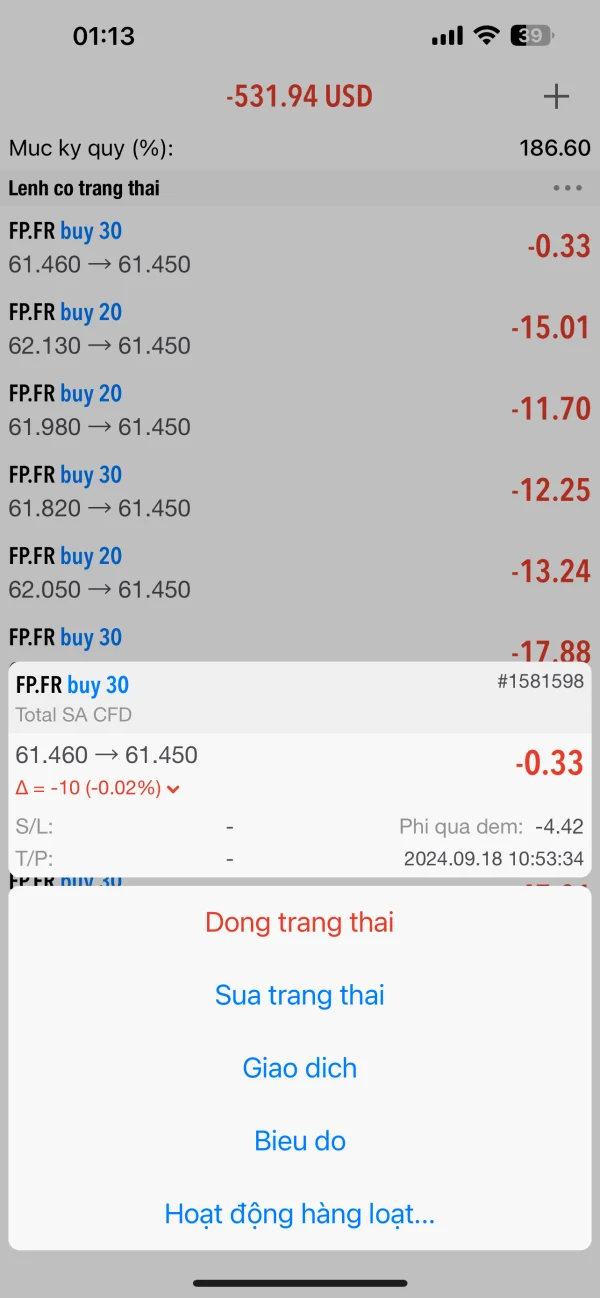
Task: Expand the delta -10 (-0.02%) chevron
Action: (173, 789)
